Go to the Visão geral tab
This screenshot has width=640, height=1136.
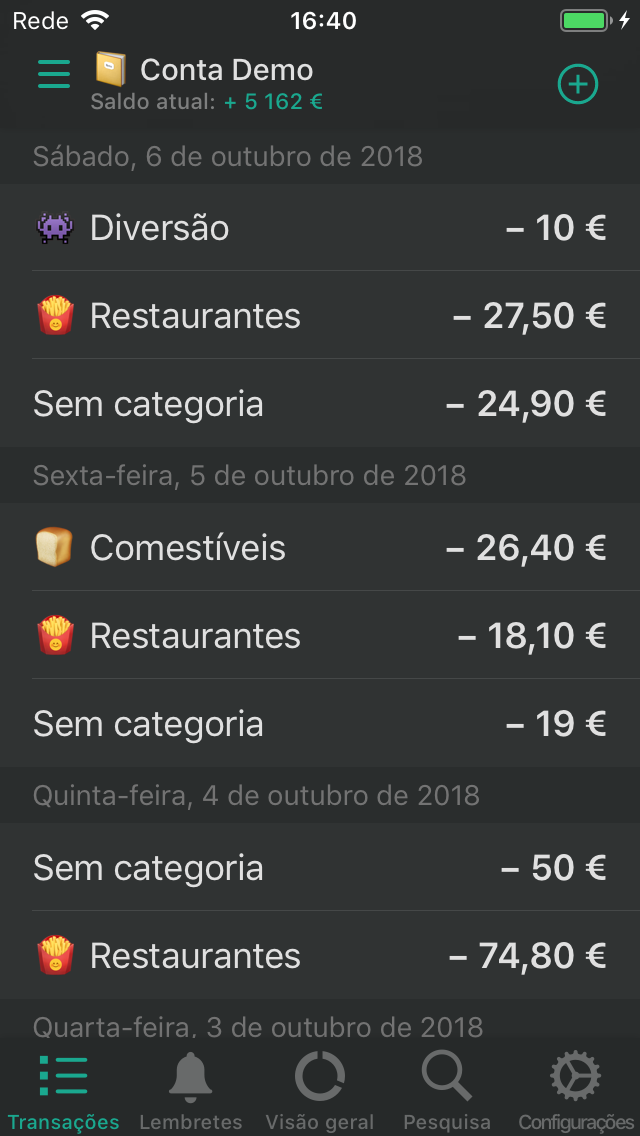pos(320,1092)
